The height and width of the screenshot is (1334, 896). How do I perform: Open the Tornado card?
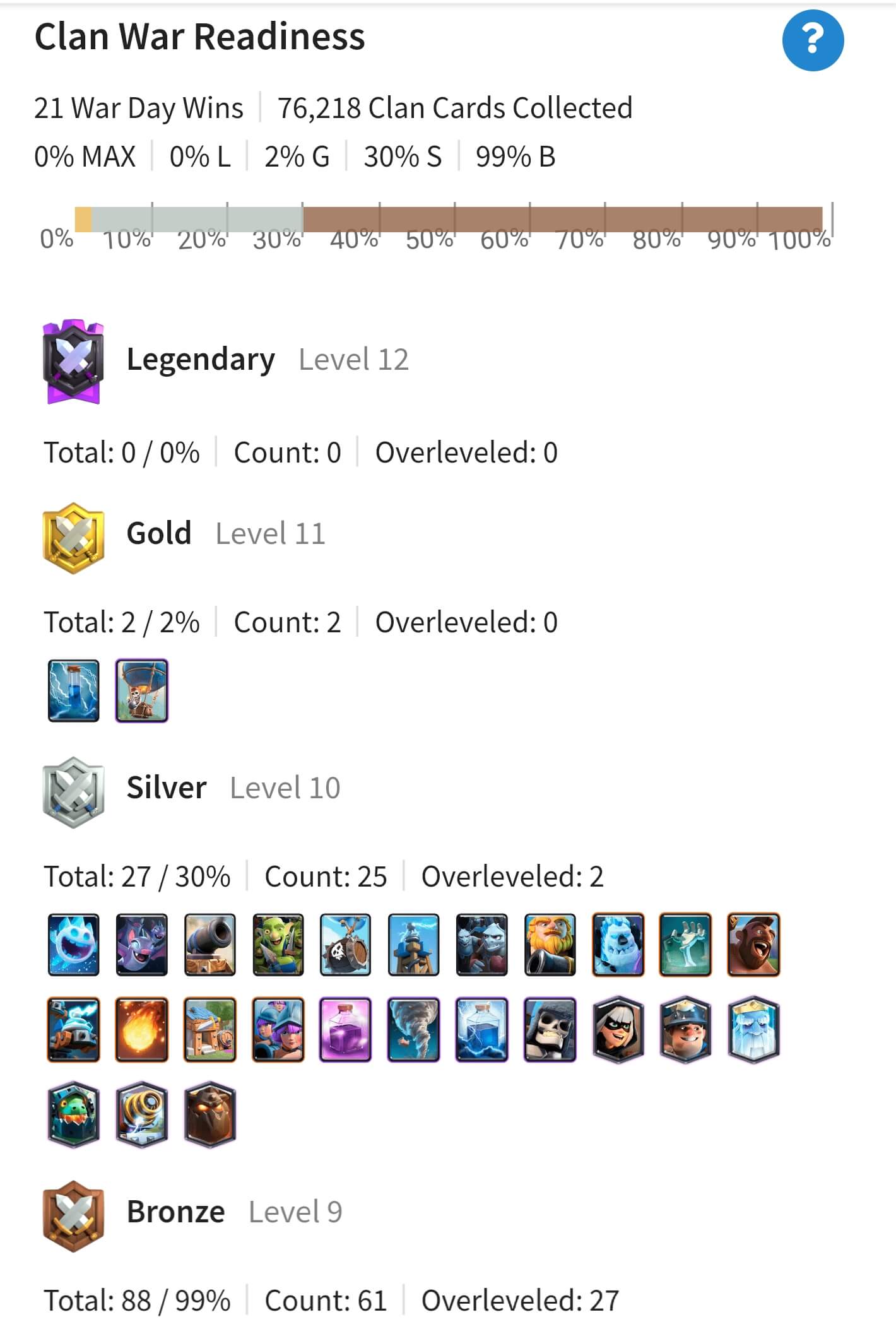coord(413,1029)
